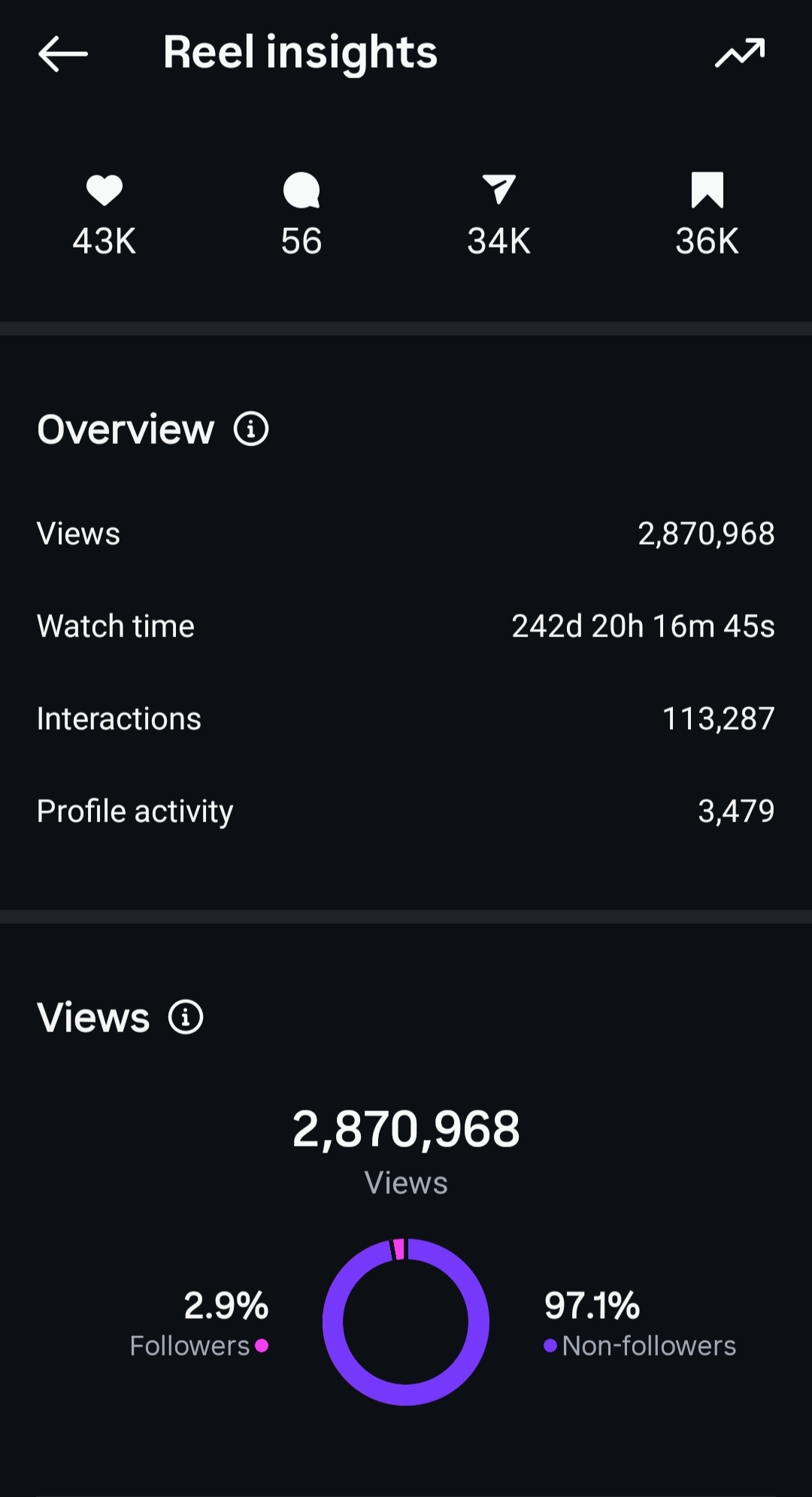Tap the info icon beside Overview
The image size is (812, 1497).
click(251, 430)
